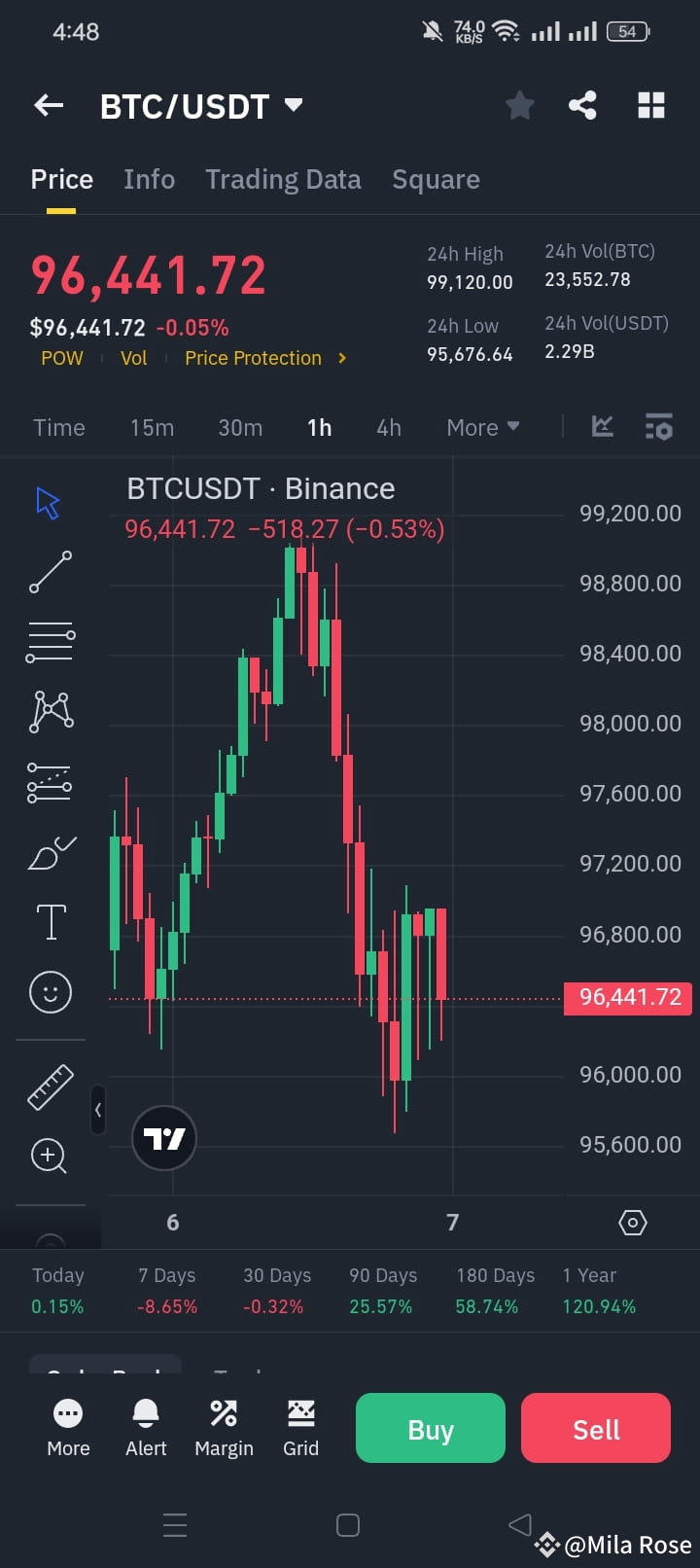Select the text annotation tool
This screenshot has width=700, height=1568.
click(50, 921)
